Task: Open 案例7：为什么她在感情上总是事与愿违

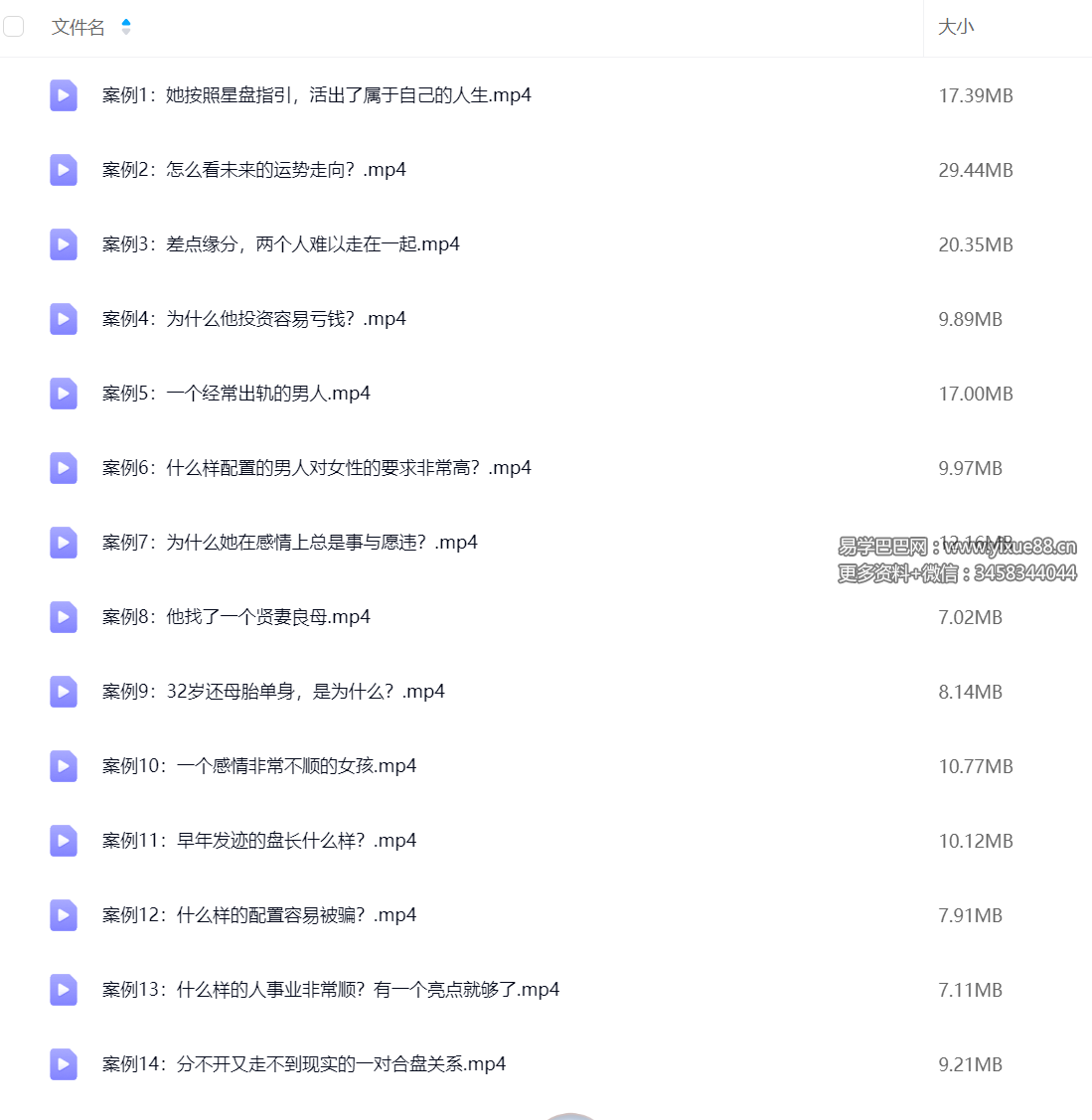Action: pos(289,543)
